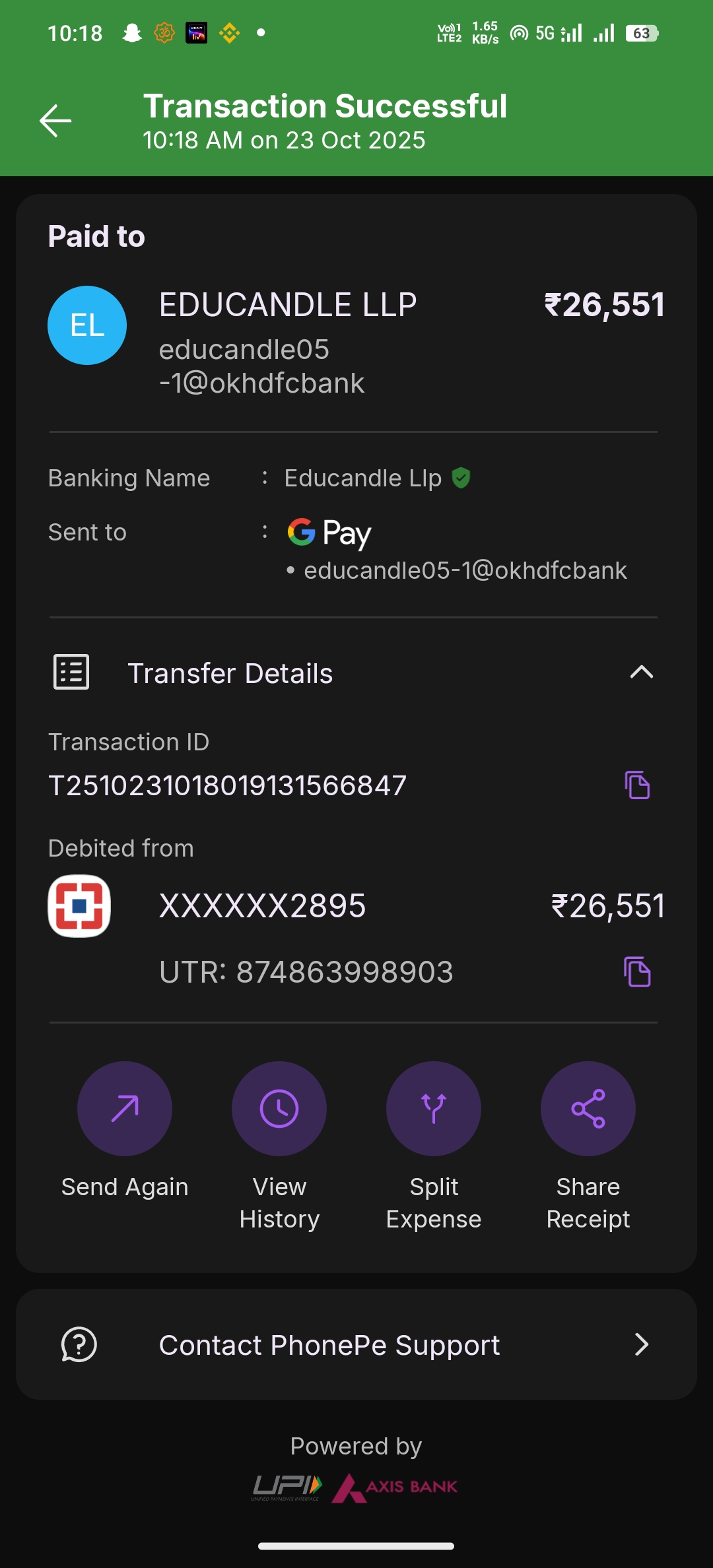The image size is (713, 1568).
Task: Open Contact PhonePe Support
Action: click(356, 1344)
